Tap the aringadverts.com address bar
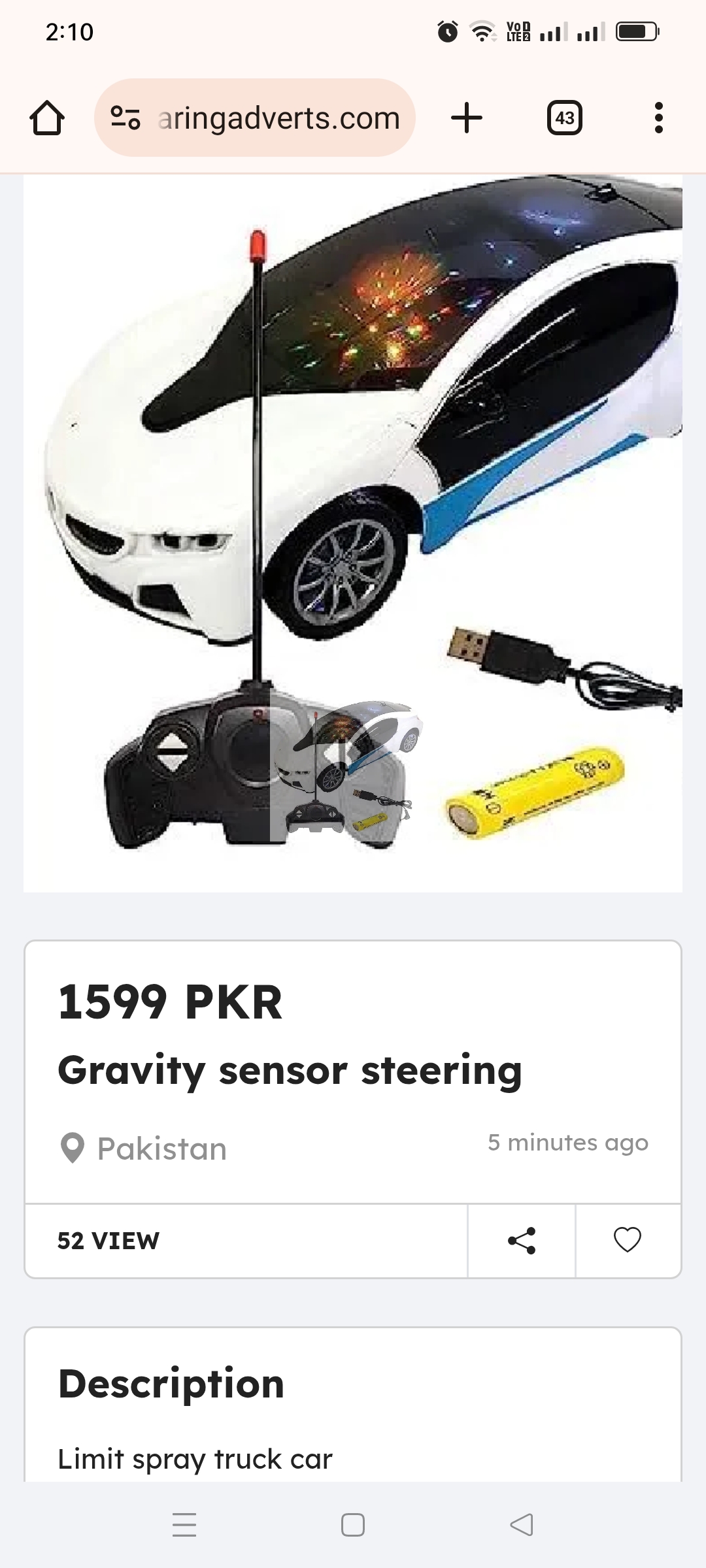 (278, 118)
